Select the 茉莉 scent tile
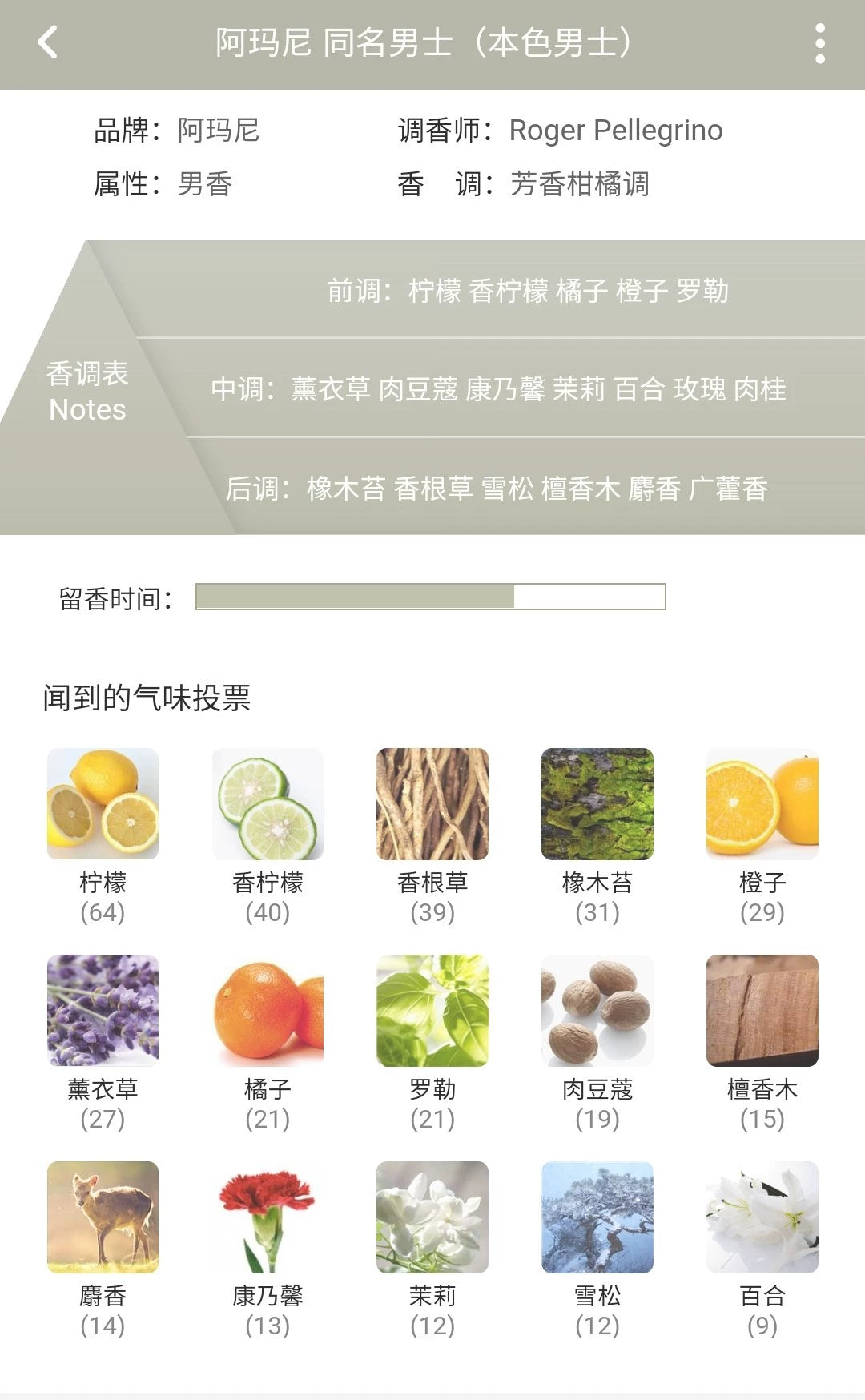This screenshot has height=1400, width=865. pos(432,1217)
